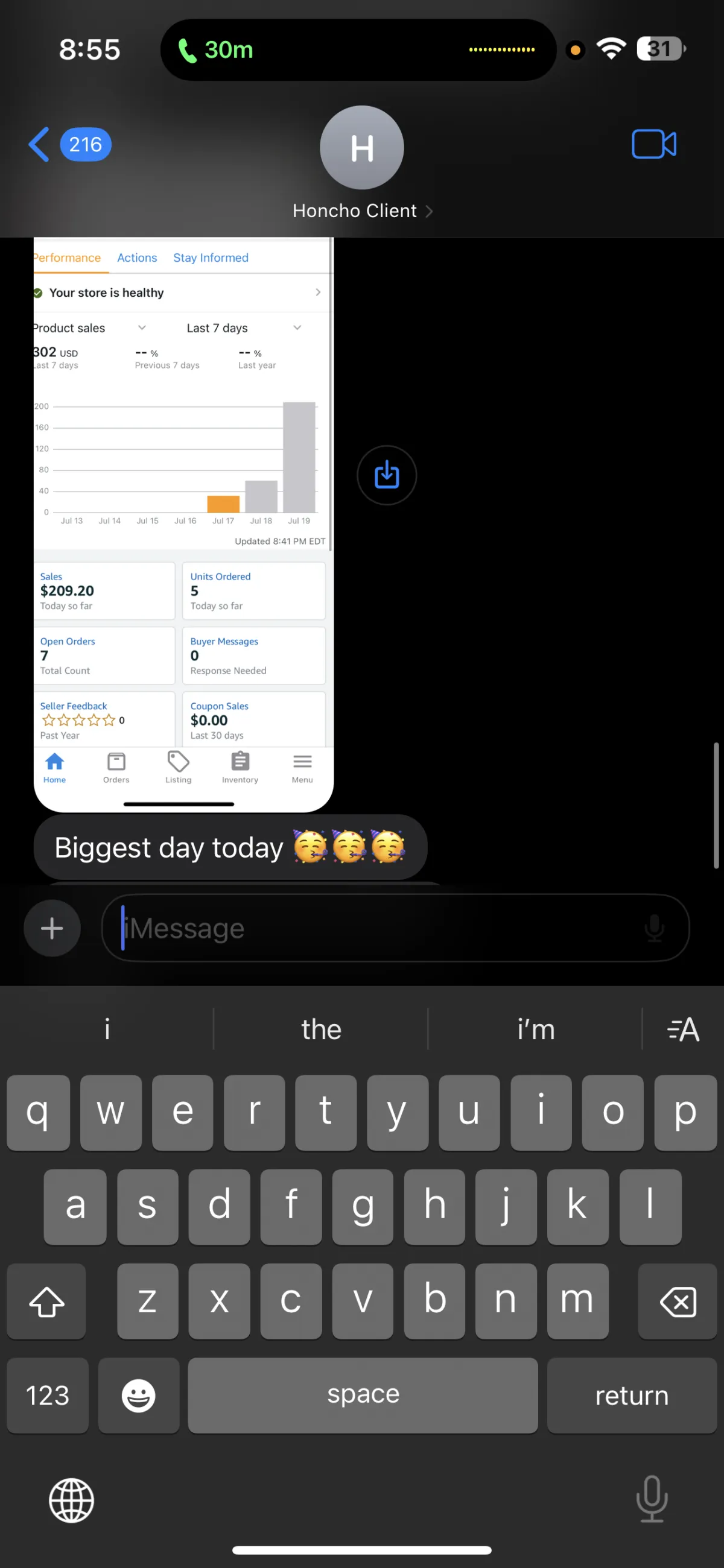724x1568 pixels.
Task: Focus the iMessage text field
Action: pos(378,928)
